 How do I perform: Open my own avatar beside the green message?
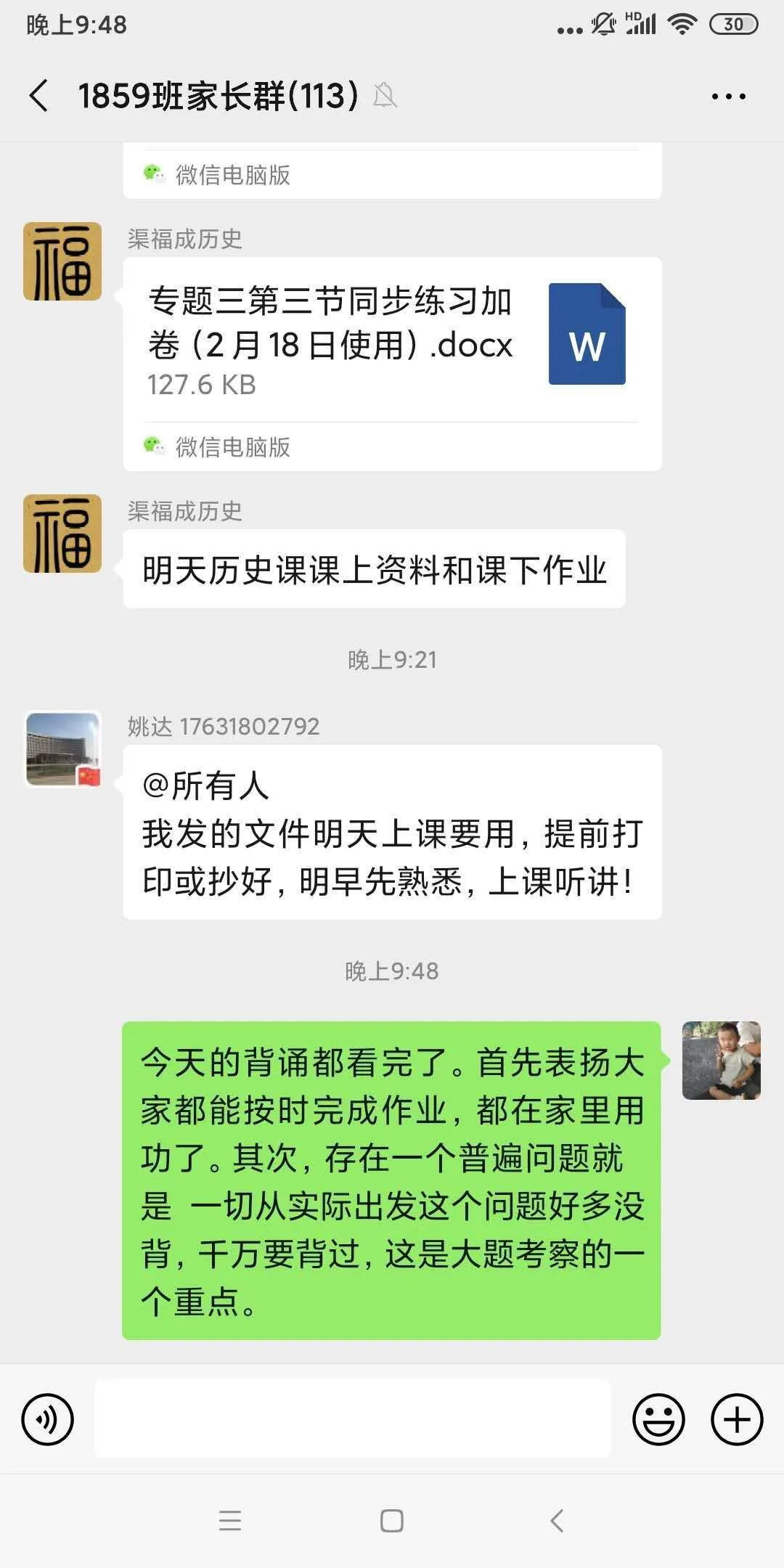[x=721, y=1060]
